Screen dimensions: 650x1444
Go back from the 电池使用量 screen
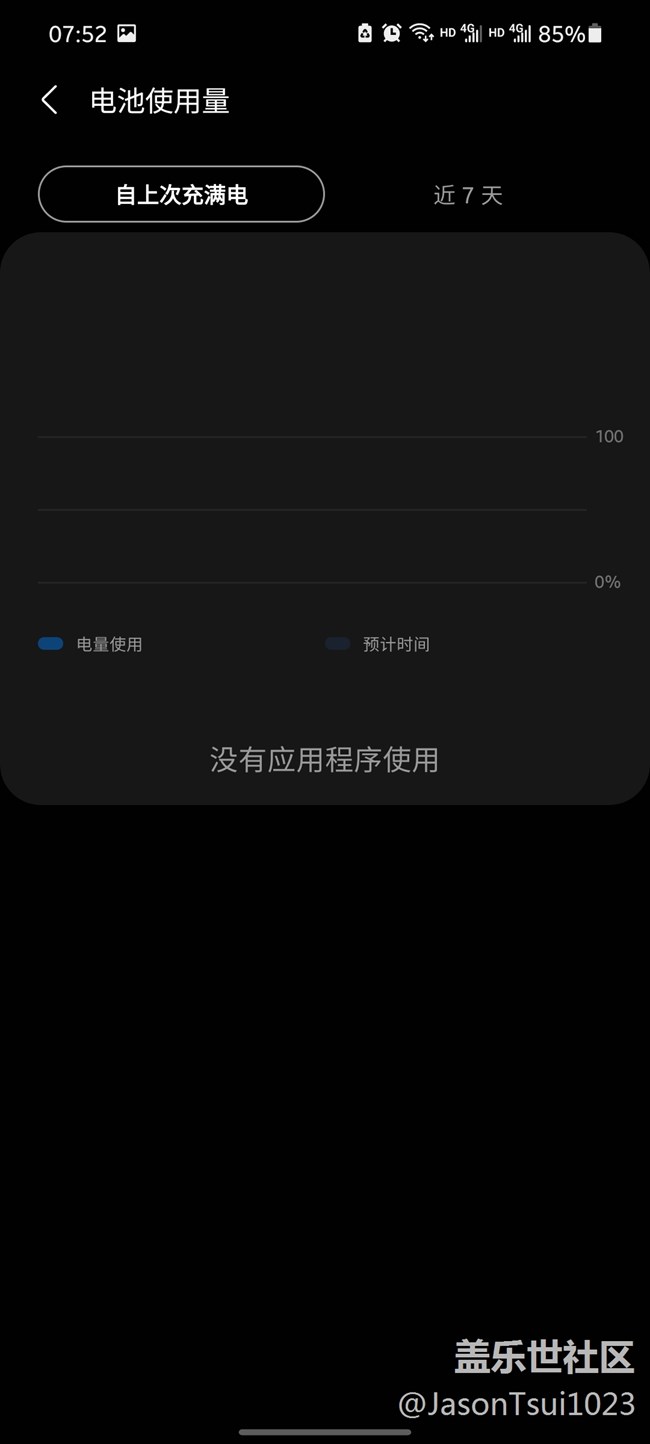[49, 100]
